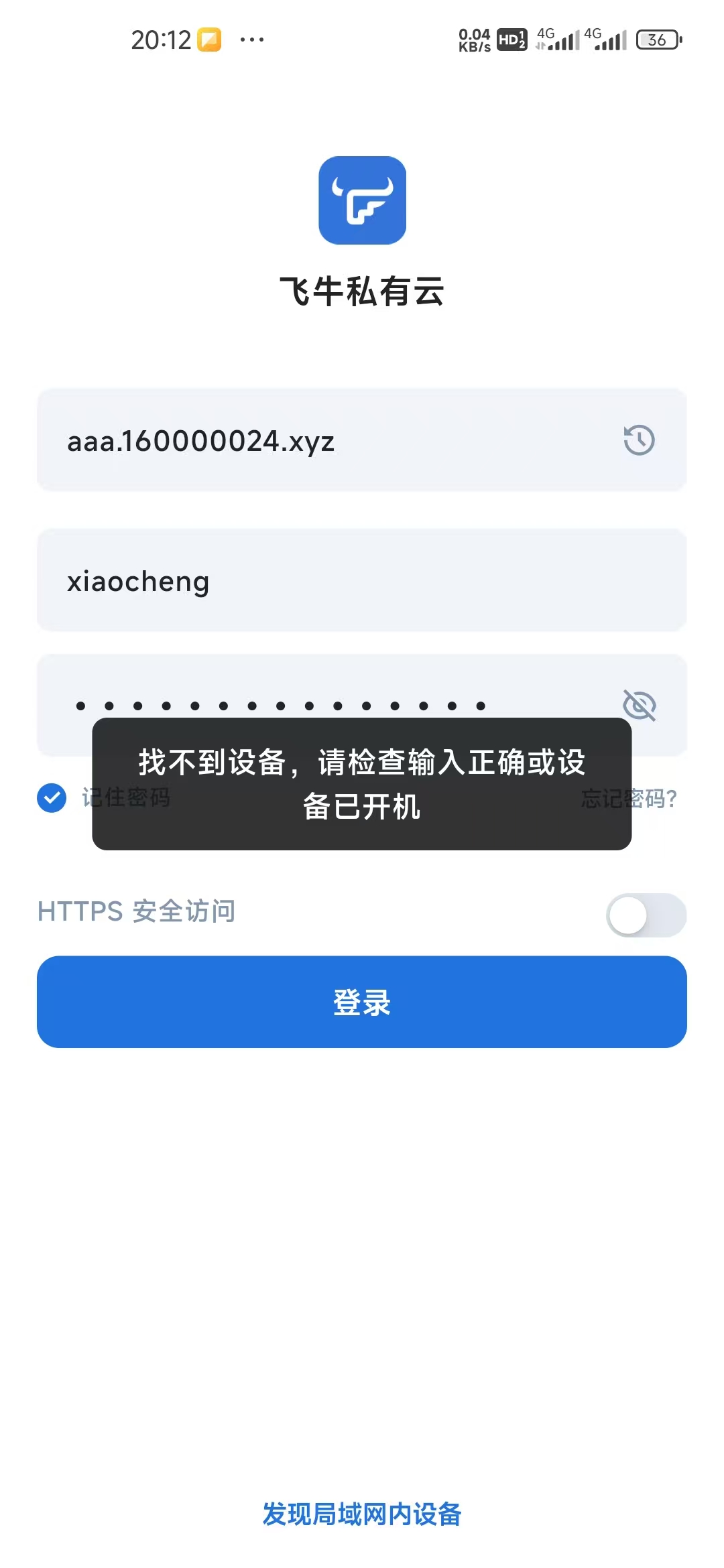Show the hidden password
This screenshot has height=1568, width=724.
point(639,705)
